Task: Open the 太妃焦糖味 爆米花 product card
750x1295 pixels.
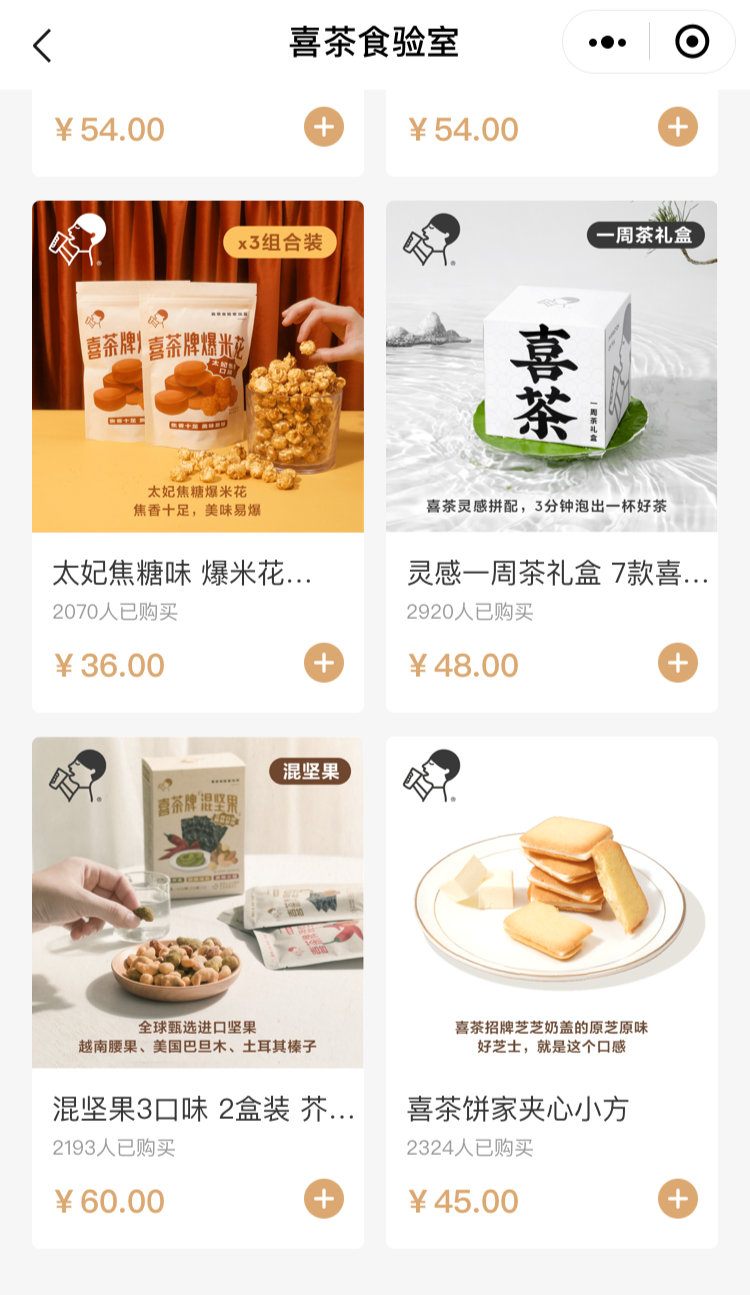Action: point(198,367)
